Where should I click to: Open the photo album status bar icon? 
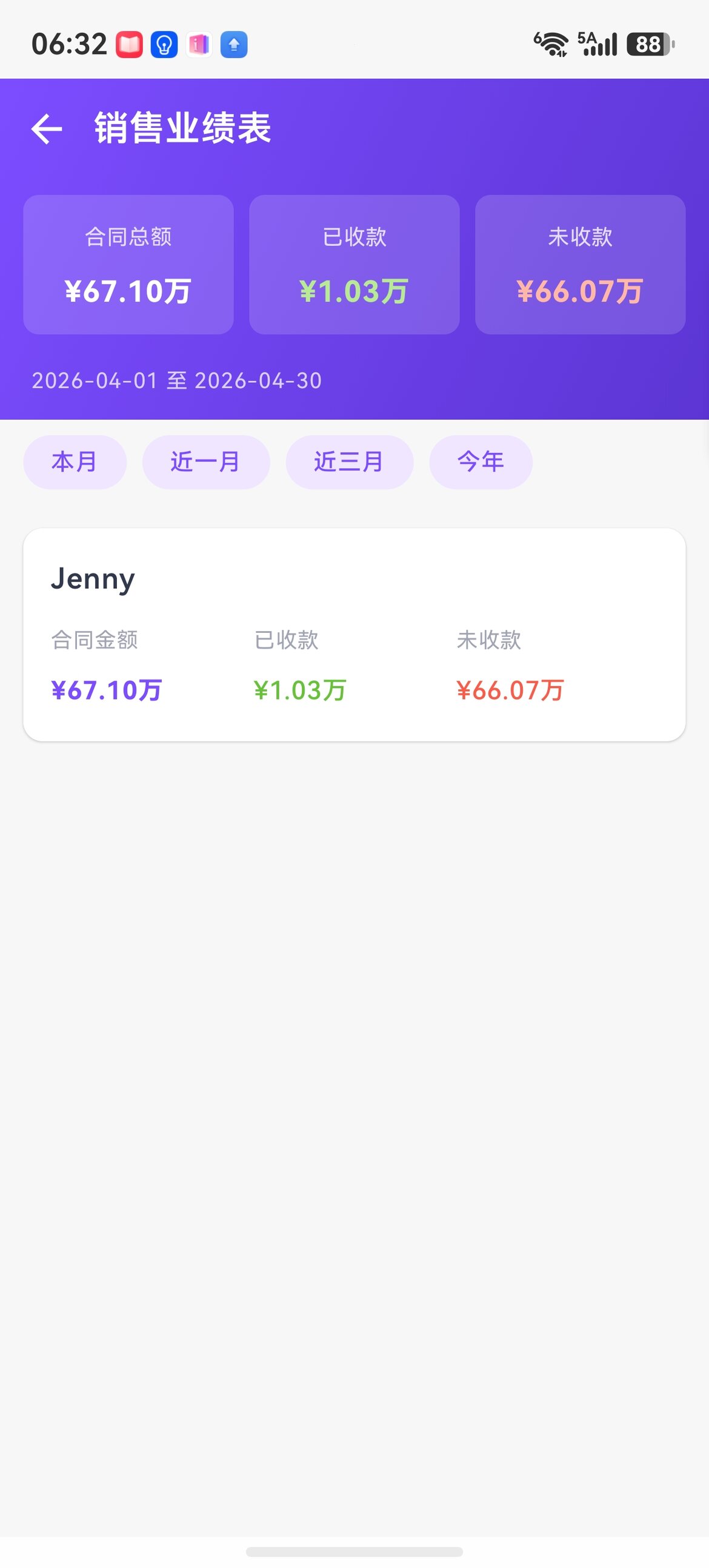coord(199,44)
